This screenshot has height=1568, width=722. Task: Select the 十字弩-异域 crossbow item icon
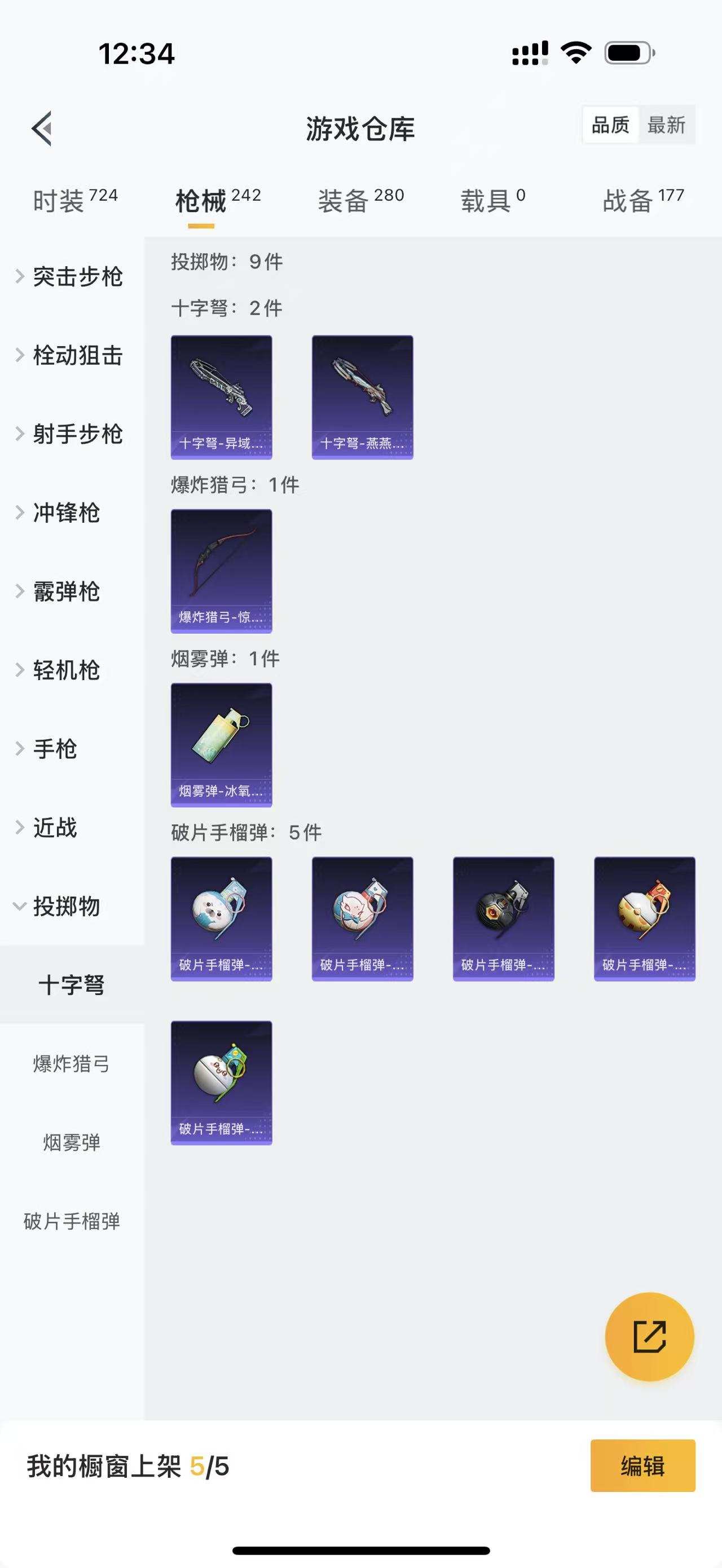[222, 395]
